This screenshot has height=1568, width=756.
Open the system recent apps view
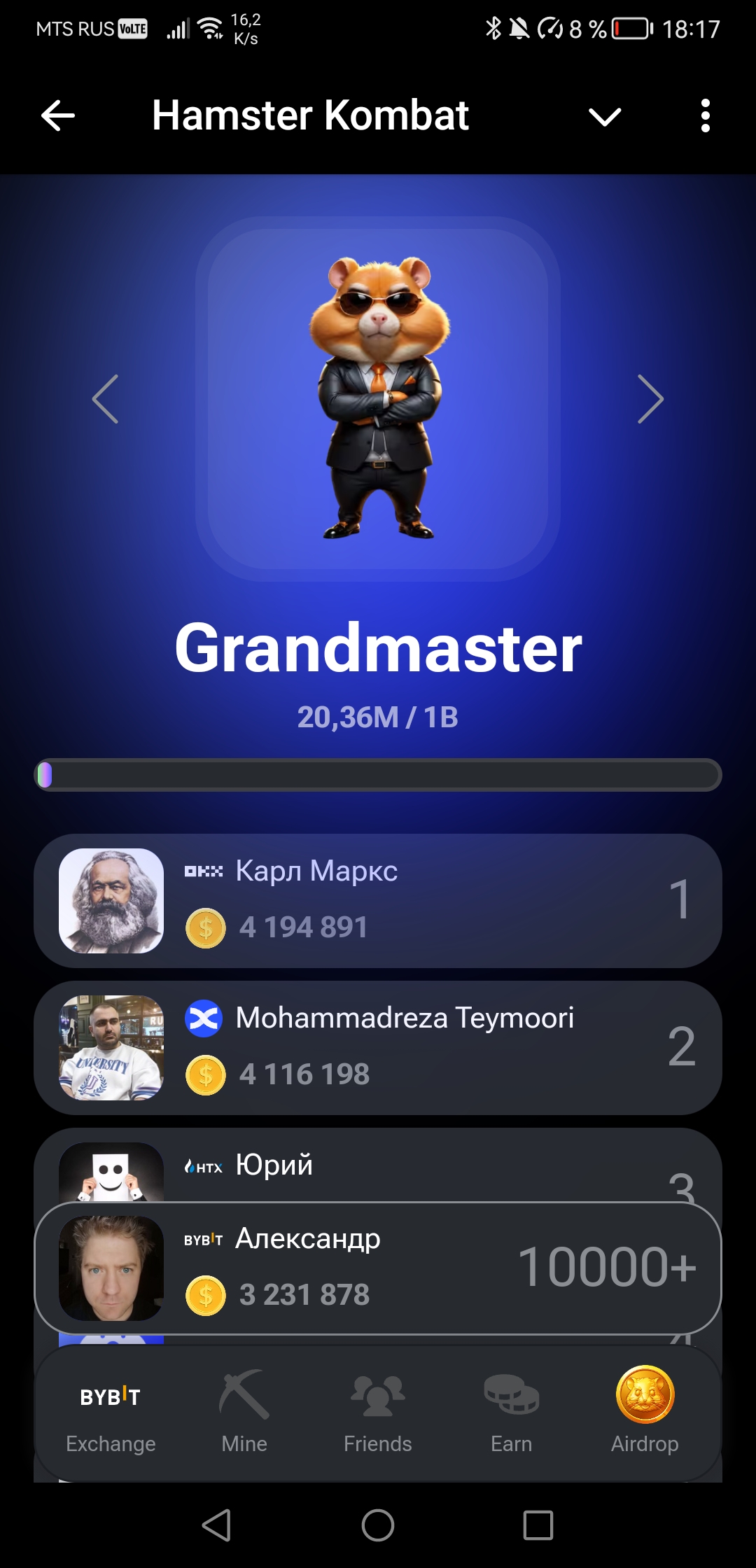pos(538,1525)
